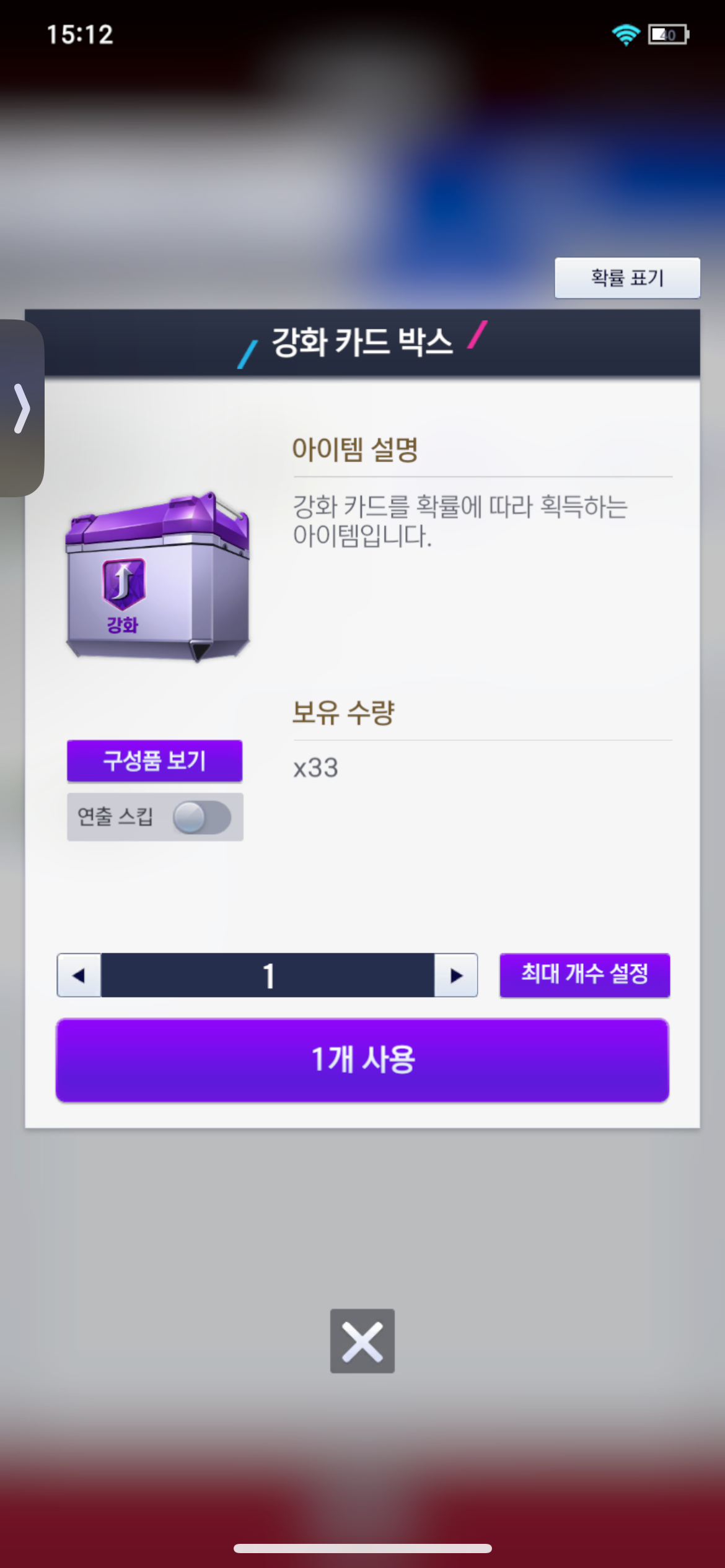Tap 구성품 보기 to view box contents
Screen dimensions: 725x1568
pyautogui.click(x=154, y=760)
